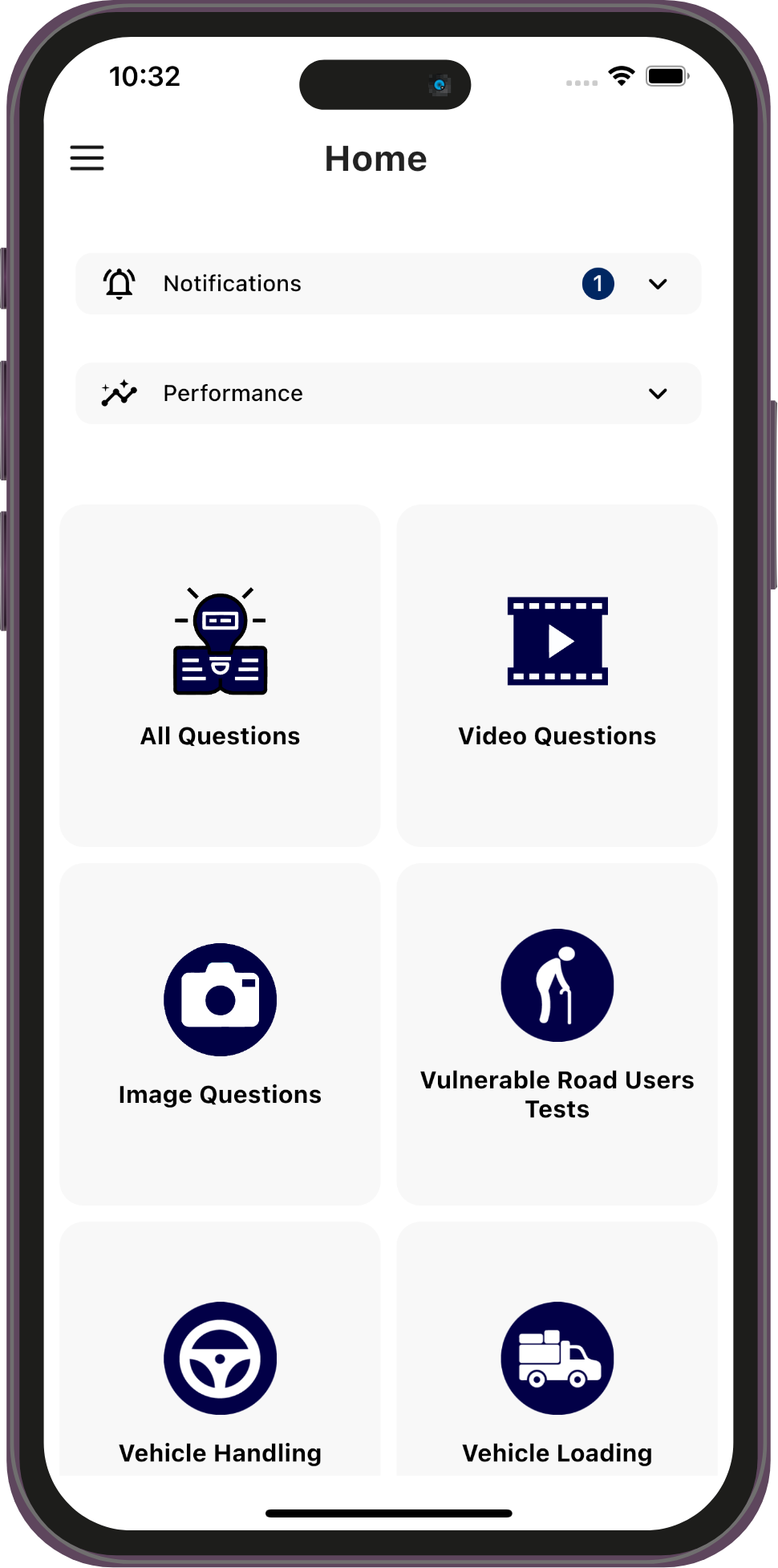Open the Video Questions card
The width and height of the screenshot is (778, 1568).
pyautogui.click(x=557, y=675)
